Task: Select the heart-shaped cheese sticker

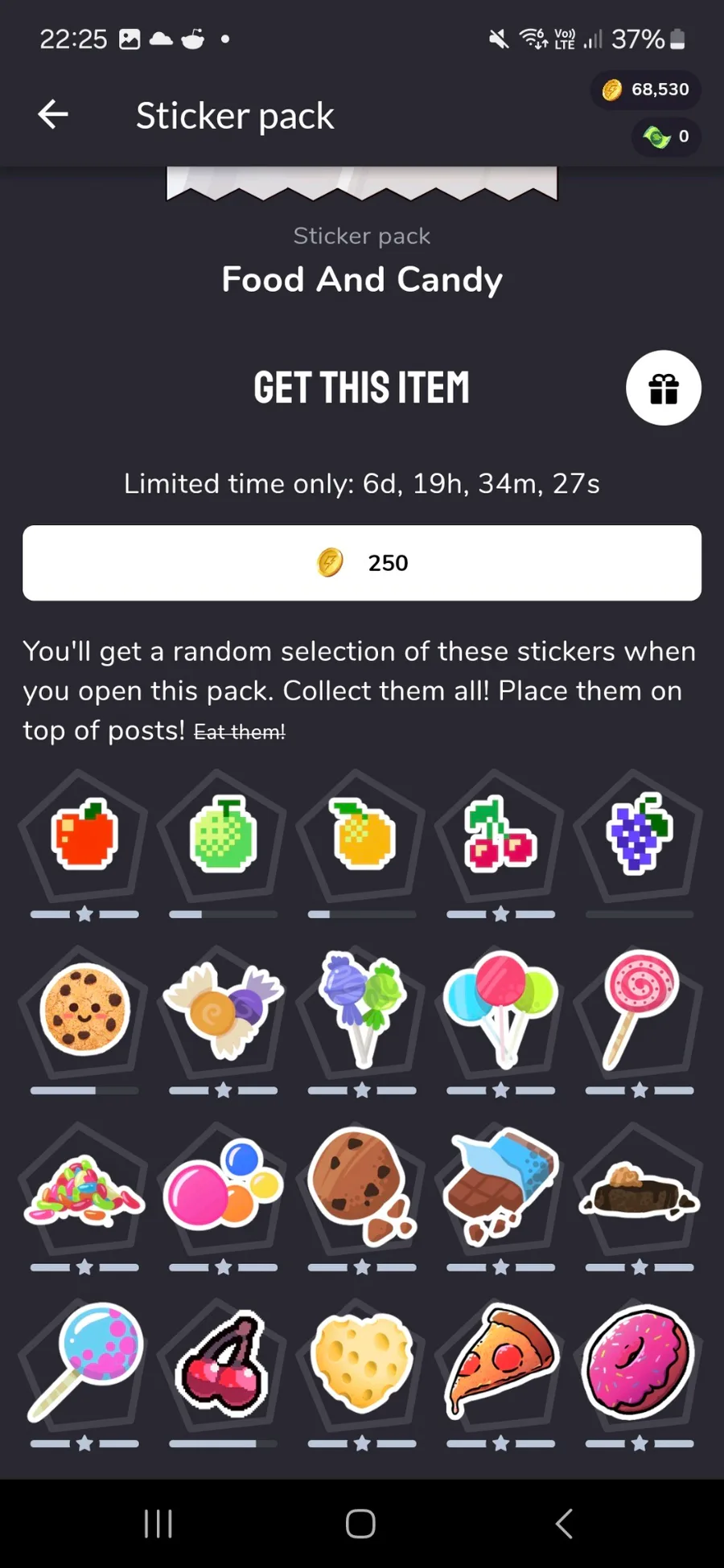Action: click(362, 1361)
